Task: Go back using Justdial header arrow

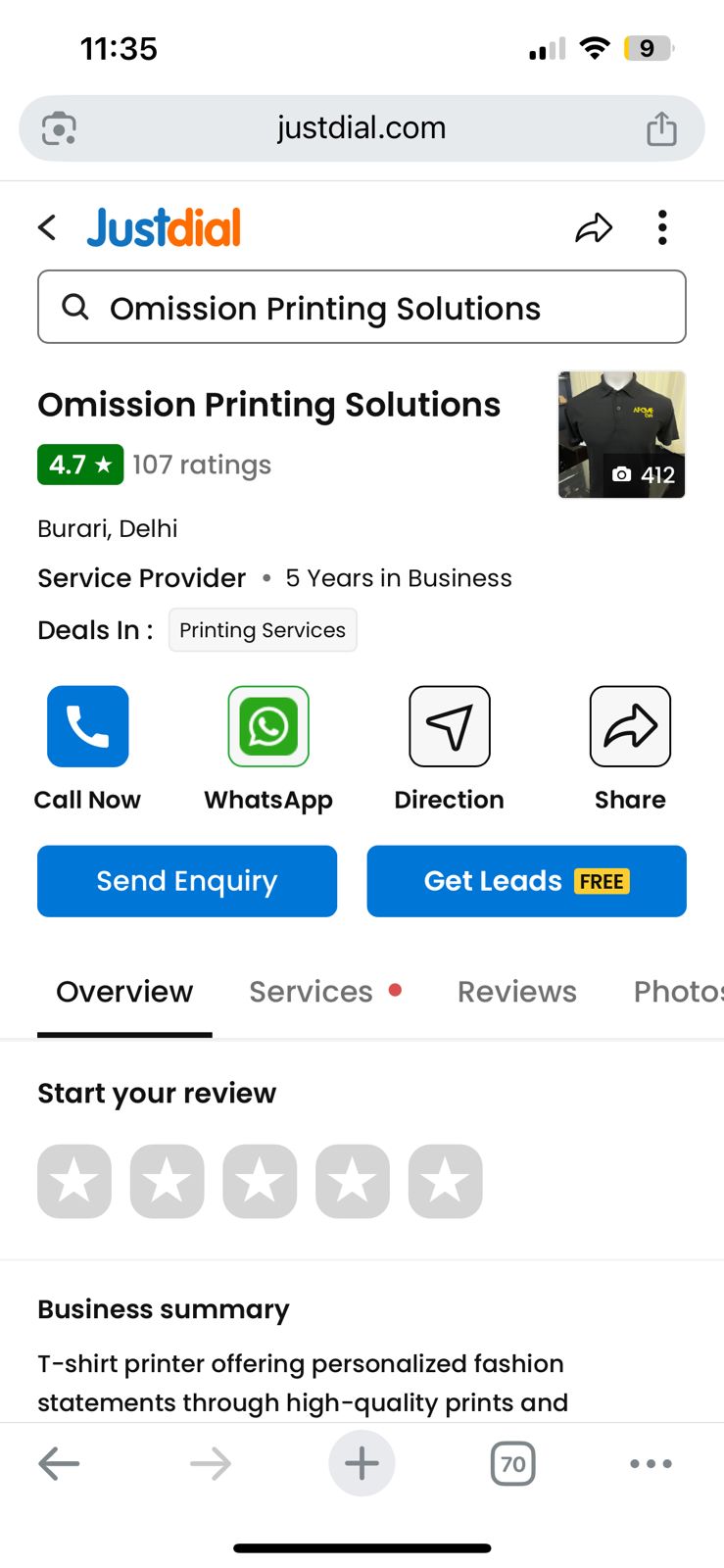Action: coord(47,227)
